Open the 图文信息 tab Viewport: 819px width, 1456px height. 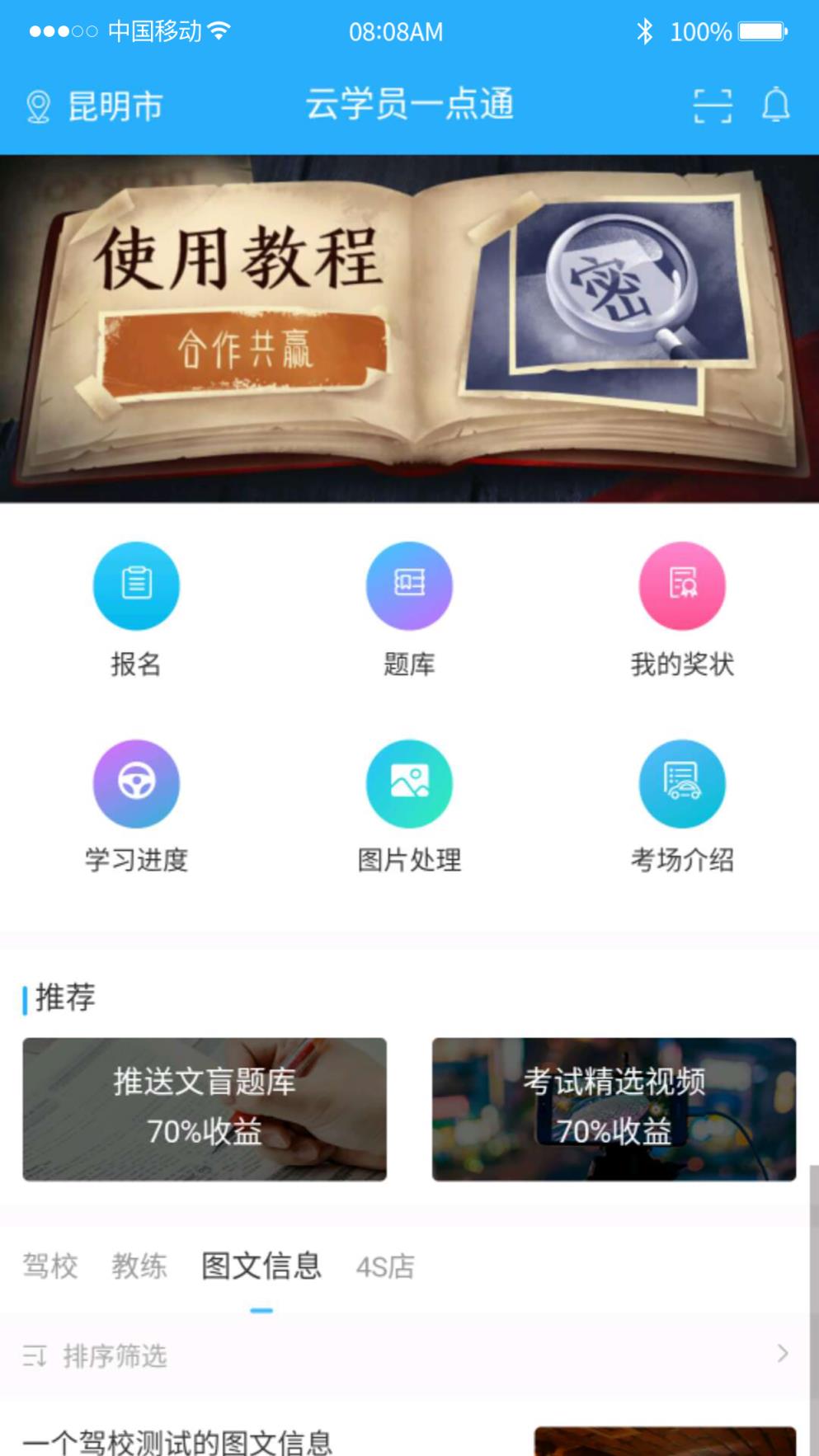click(x=261, y=1266)
